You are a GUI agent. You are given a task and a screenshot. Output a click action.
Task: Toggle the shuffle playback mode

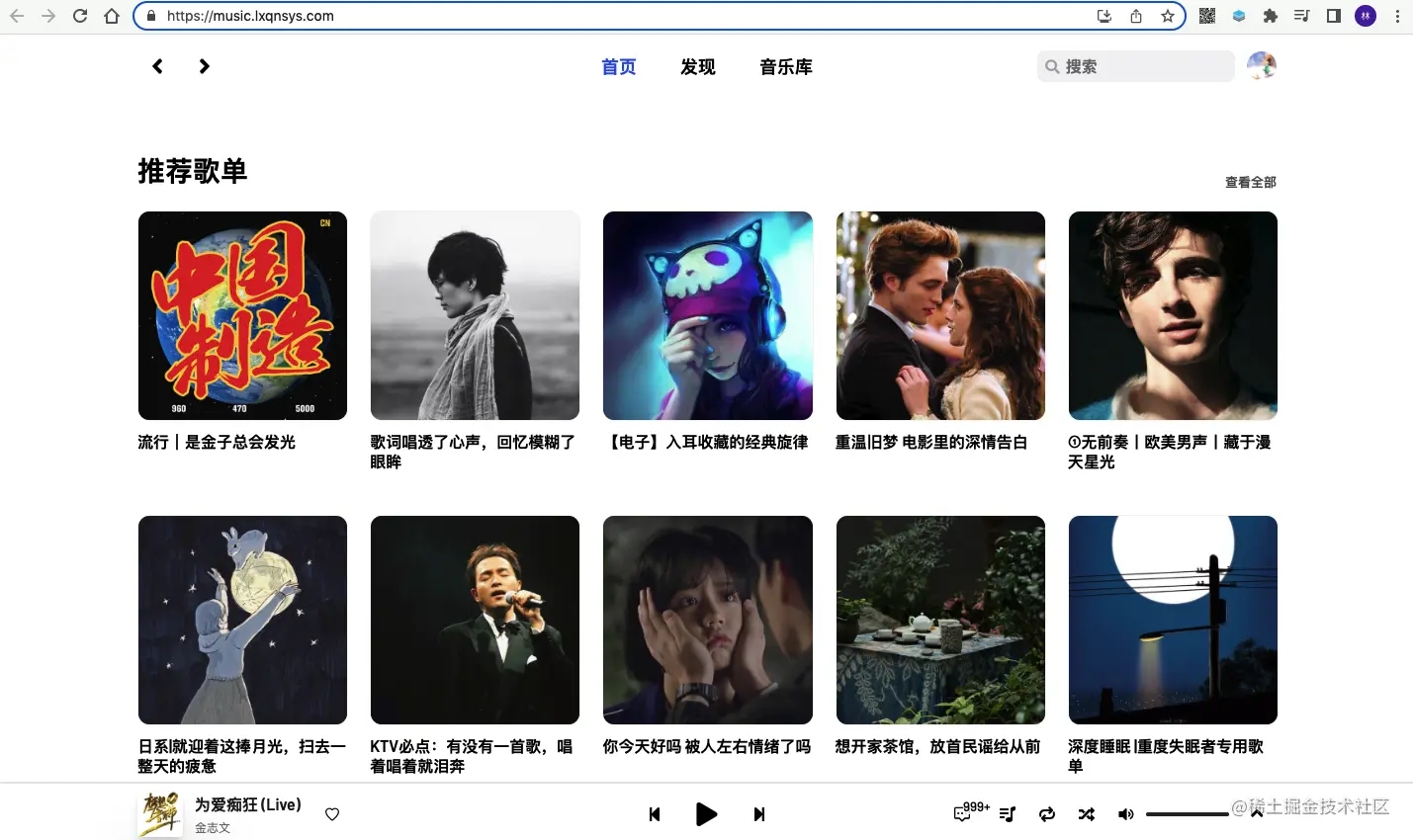click(1086, 814)
